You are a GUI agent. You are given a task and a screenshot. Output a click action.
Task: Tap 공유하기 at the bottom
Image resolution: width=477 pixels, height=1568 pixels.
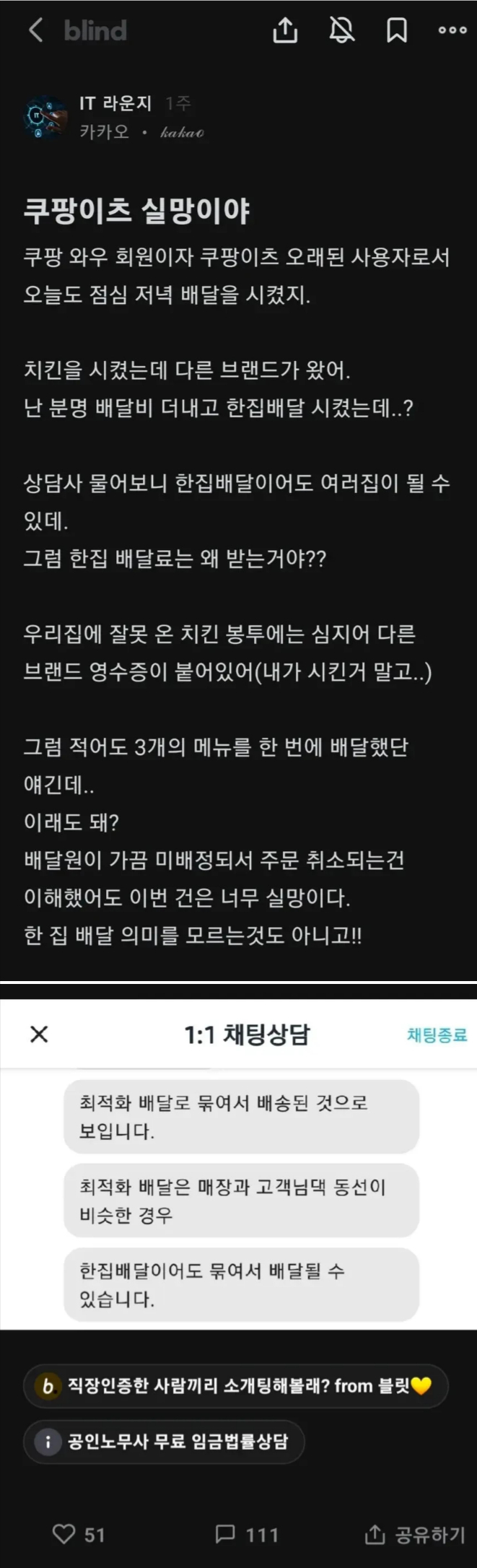click(x=415, y=1534)
